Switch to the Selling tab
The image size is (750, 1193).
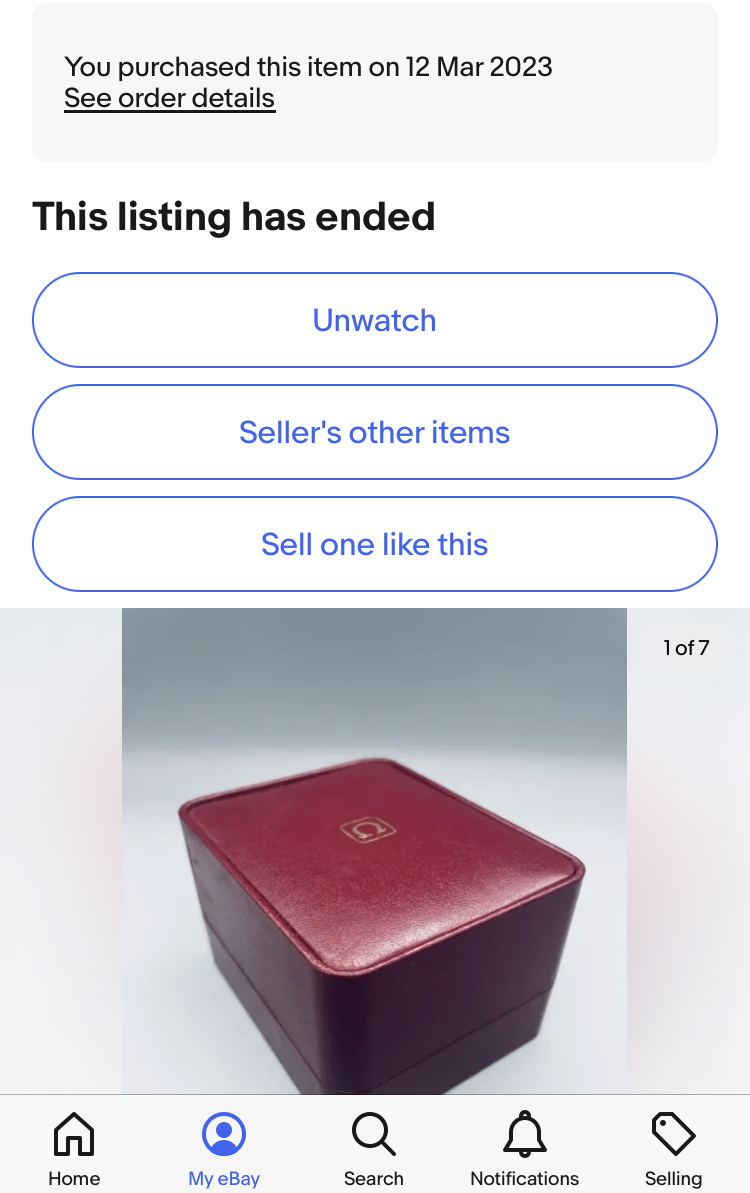(x=673, y=1148)
